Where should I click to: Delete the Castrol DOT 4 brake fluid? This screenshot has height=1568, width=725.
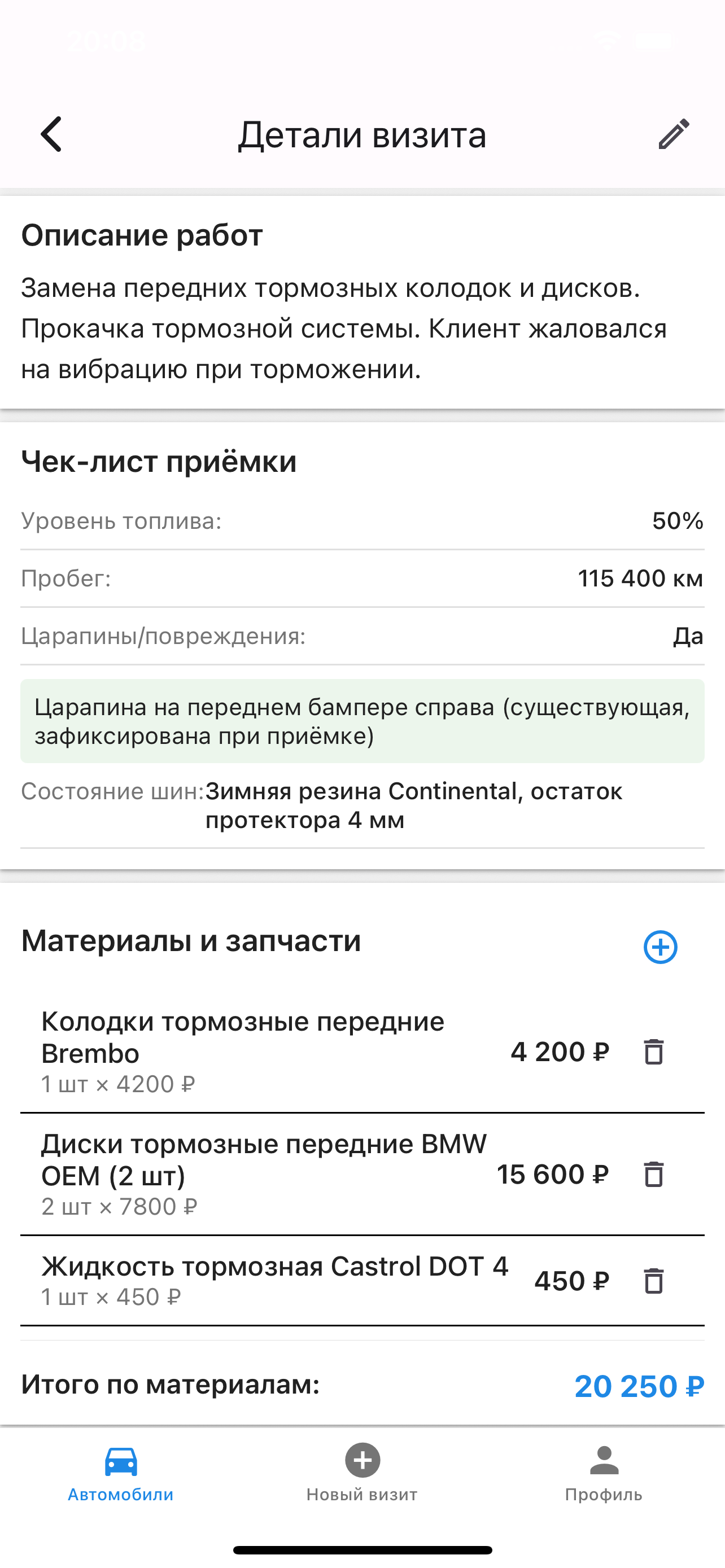click(653, 1280)
